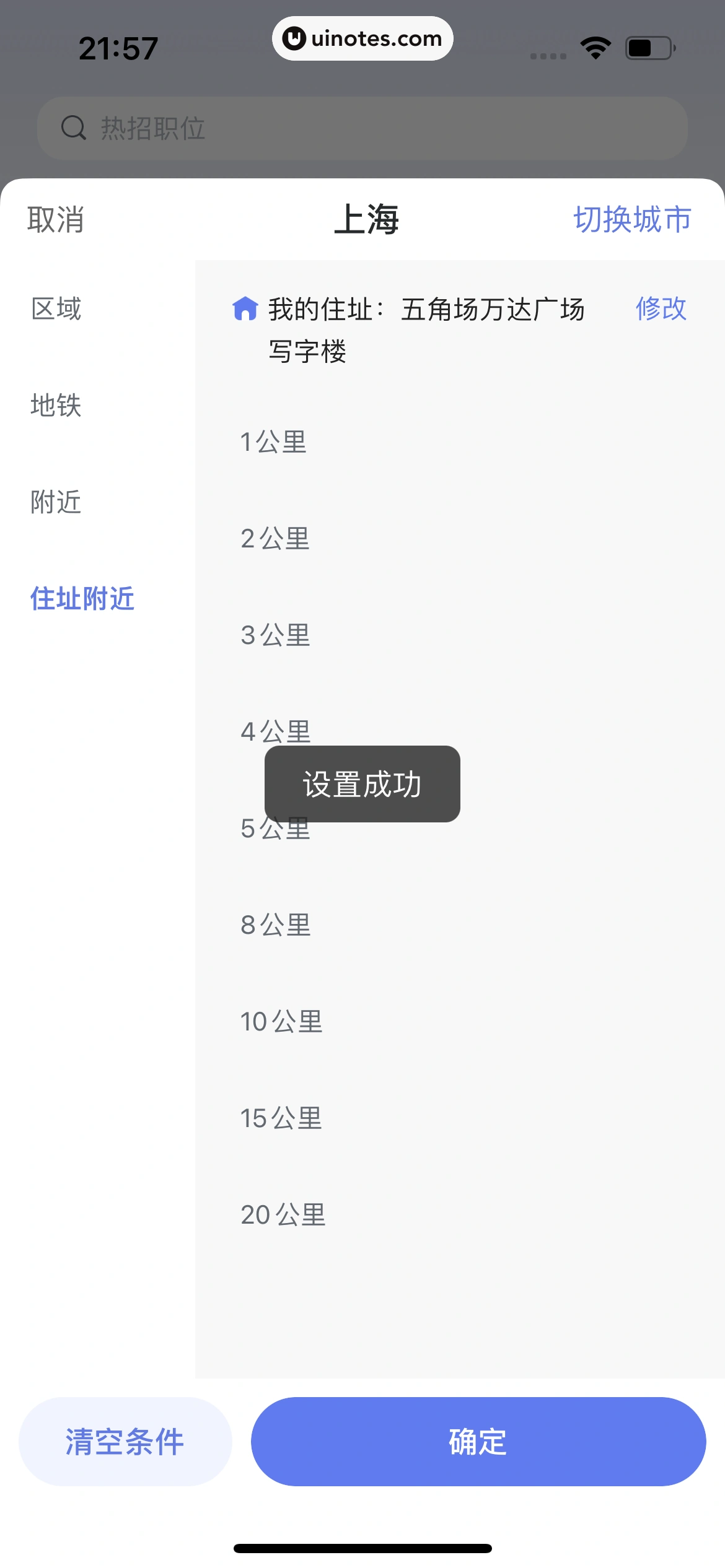
Task: Switch to the 地铁 tab
Action: pyautogui.click(x=56, y=406)
